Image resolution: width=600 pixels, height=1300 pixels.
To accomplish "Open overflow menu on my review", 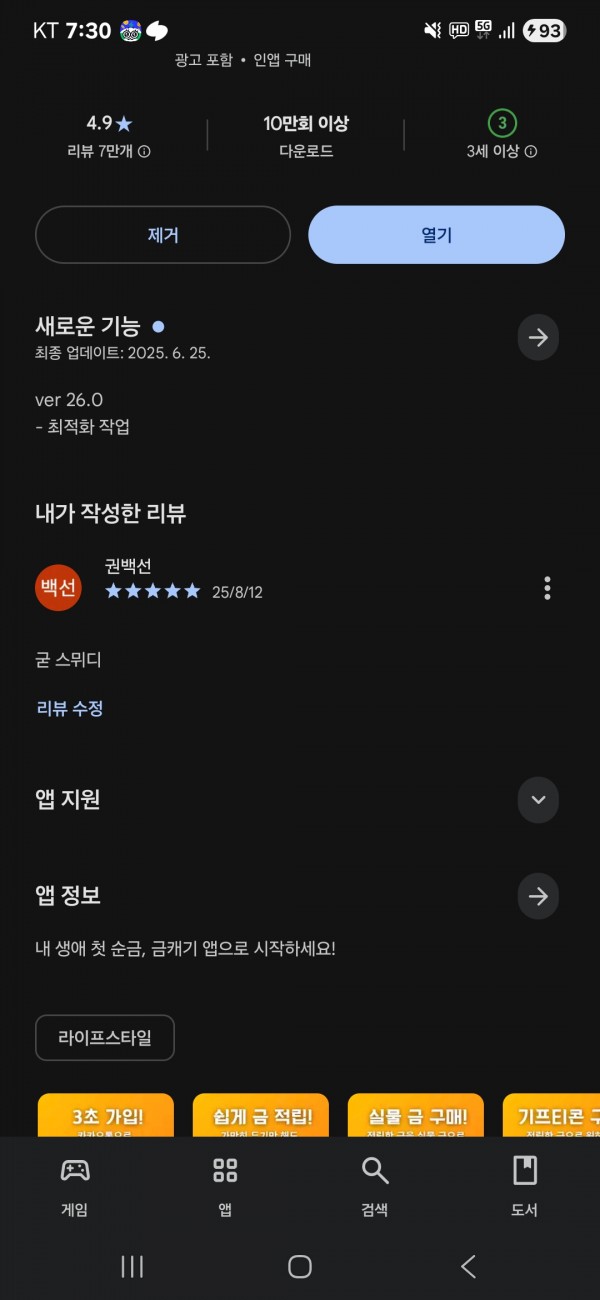I will (547, 588).
